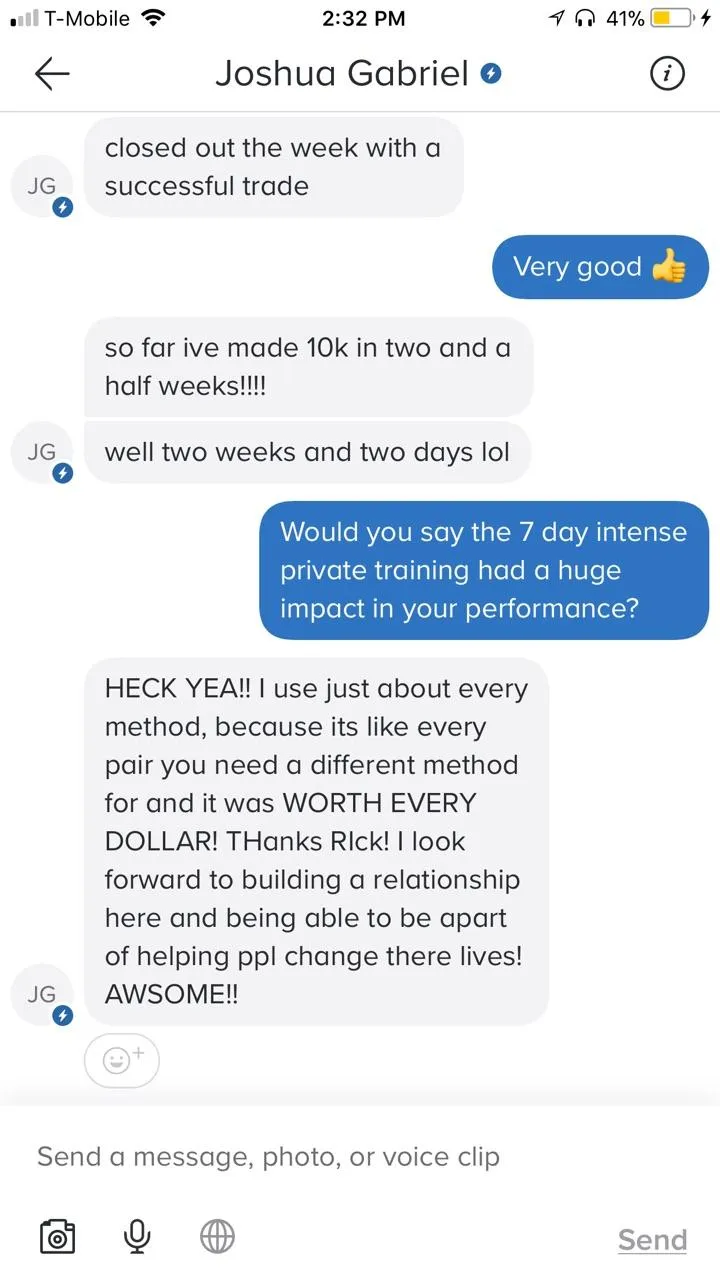The image size is (720, 1280).
Task: Open the camera to attach a photo
Action: click(57, 1238)
